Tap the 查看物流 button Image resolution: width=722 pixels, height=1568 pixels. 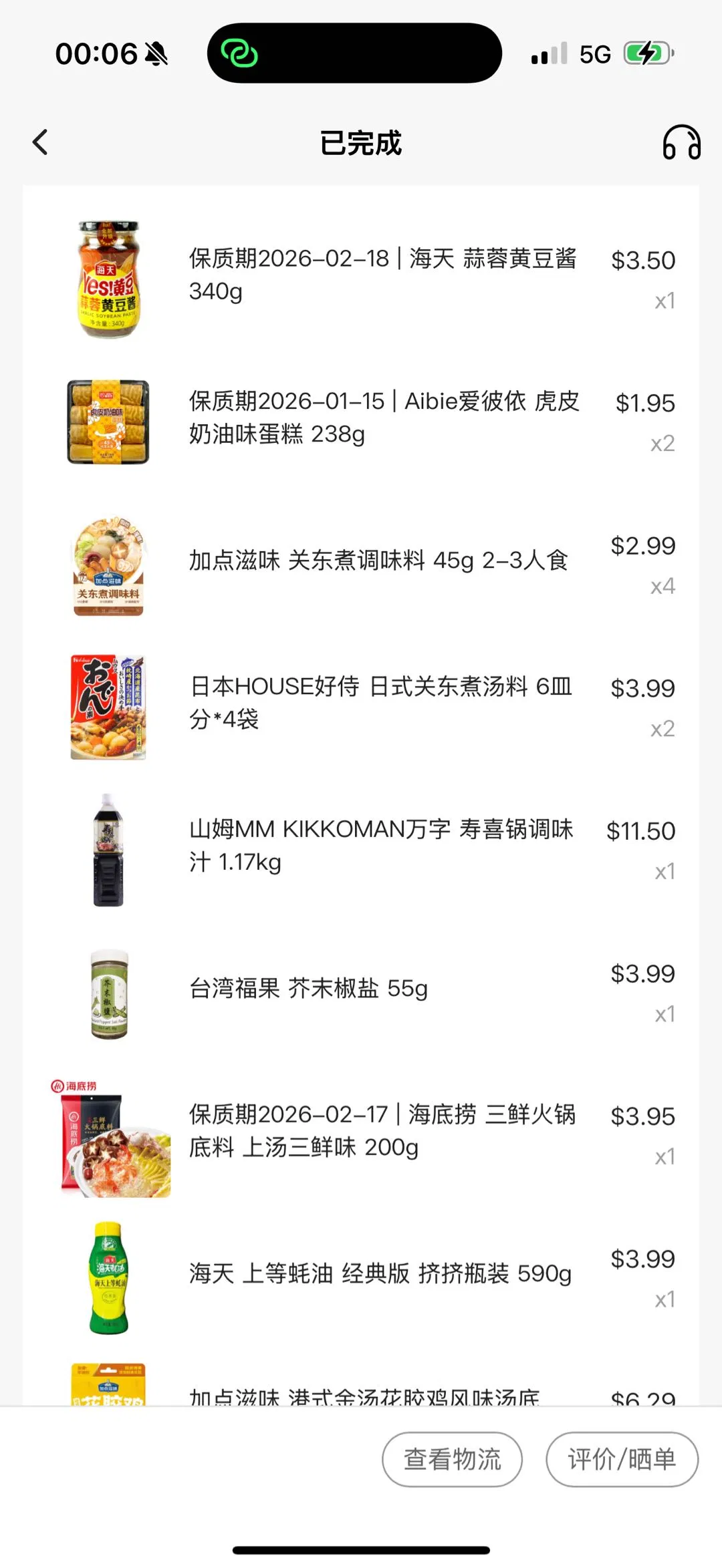tap(452, 1459)
